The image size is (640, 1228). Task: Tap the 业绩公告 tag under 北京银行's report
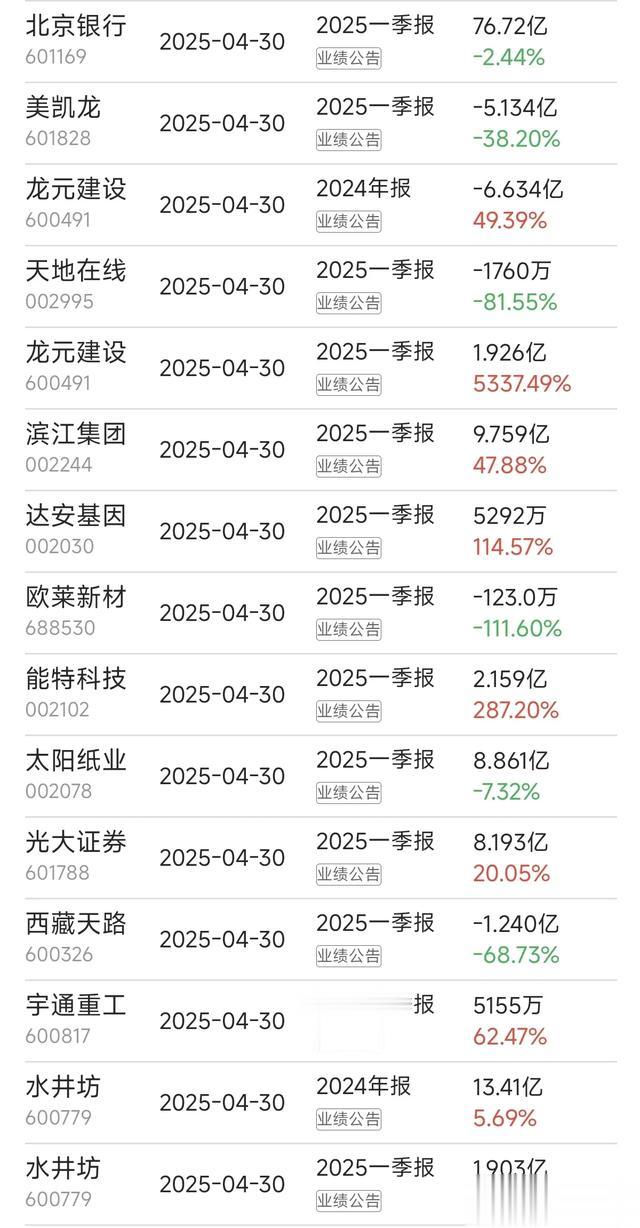tap(349, 58)
